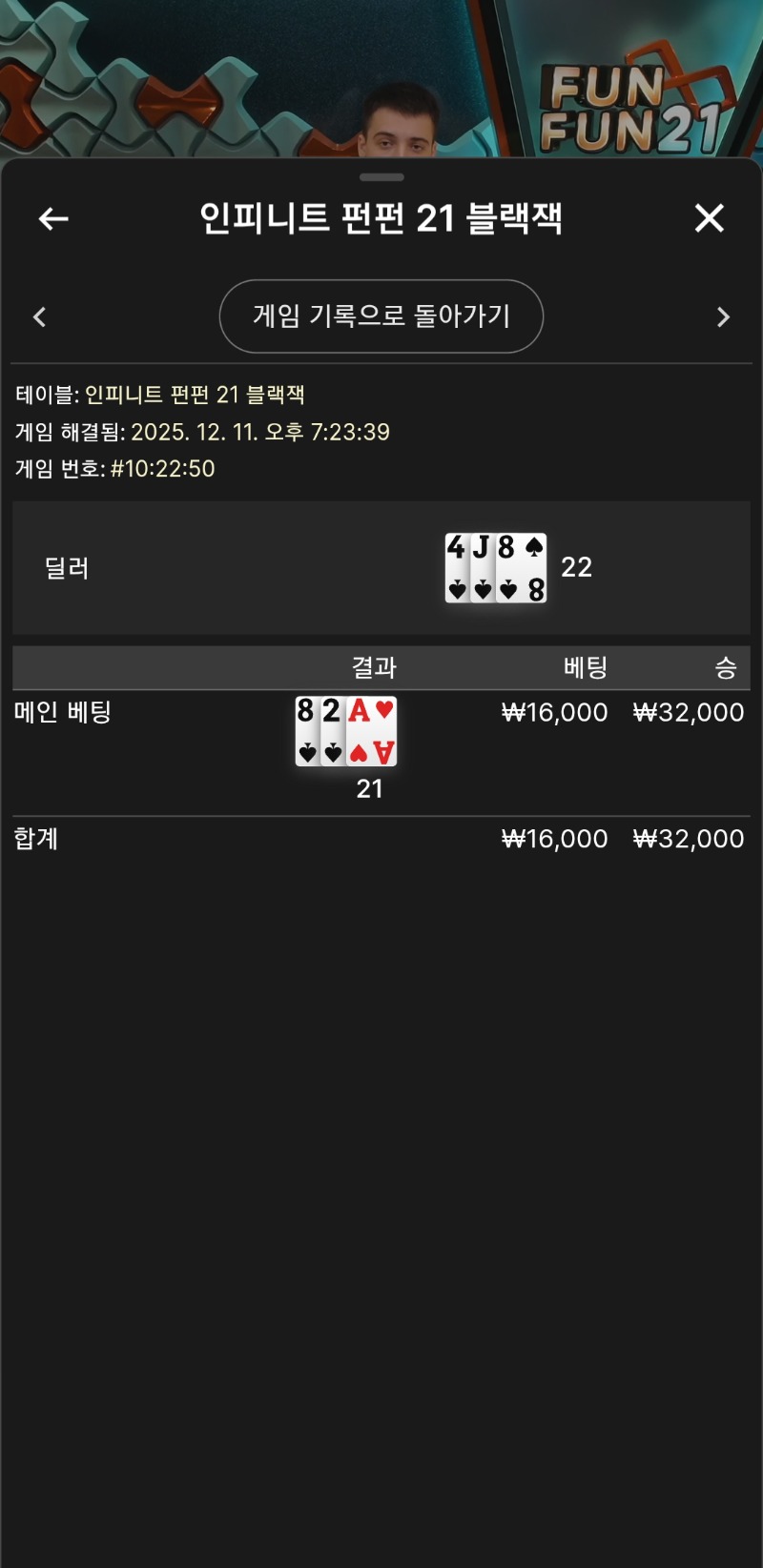Expand the panel using the top drag handle

pyautogui.click(x=381, y=175)
